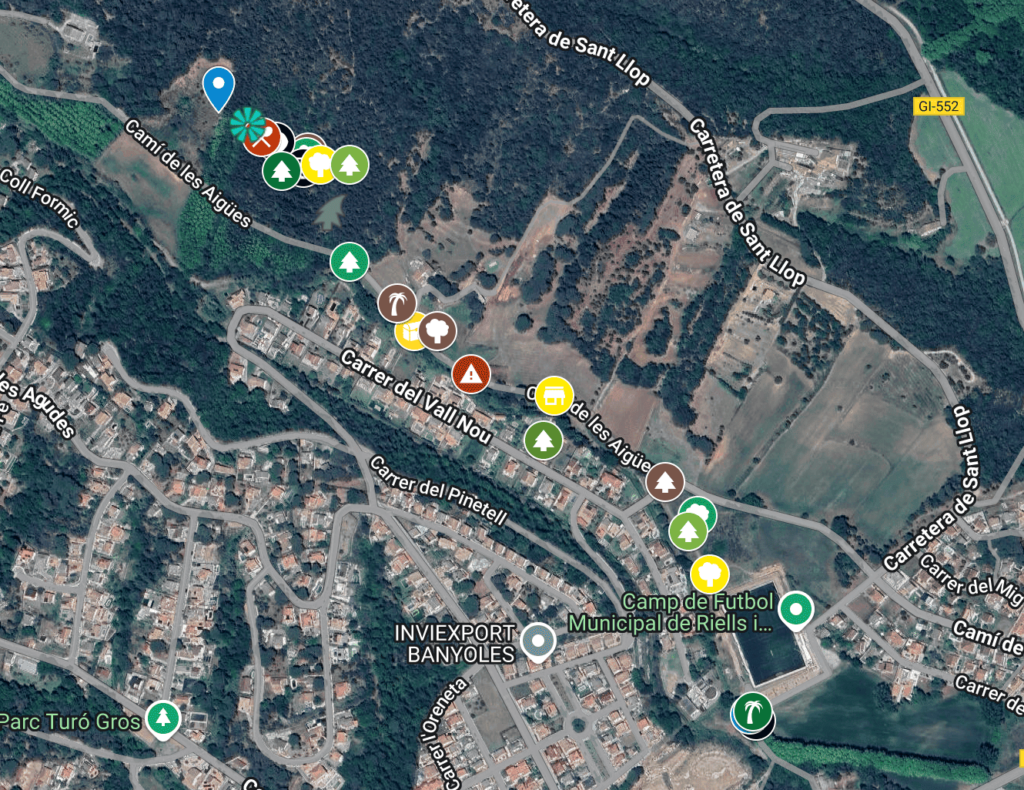Tap the blue location pin marker
Viewport: 1024px width, 790px height.
coord(218,86)
